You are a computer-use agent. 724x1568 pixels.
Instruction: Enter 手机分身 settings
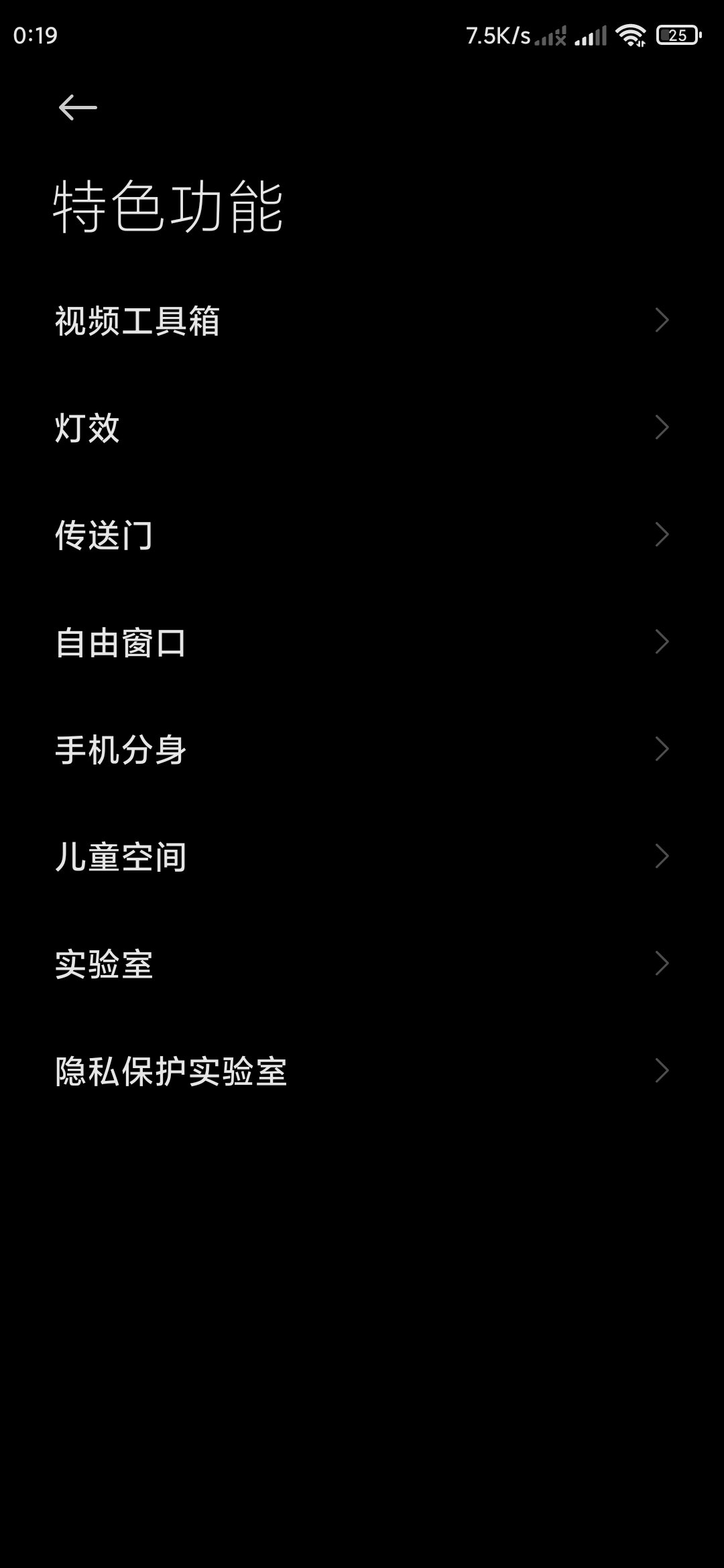coord(362,749)
